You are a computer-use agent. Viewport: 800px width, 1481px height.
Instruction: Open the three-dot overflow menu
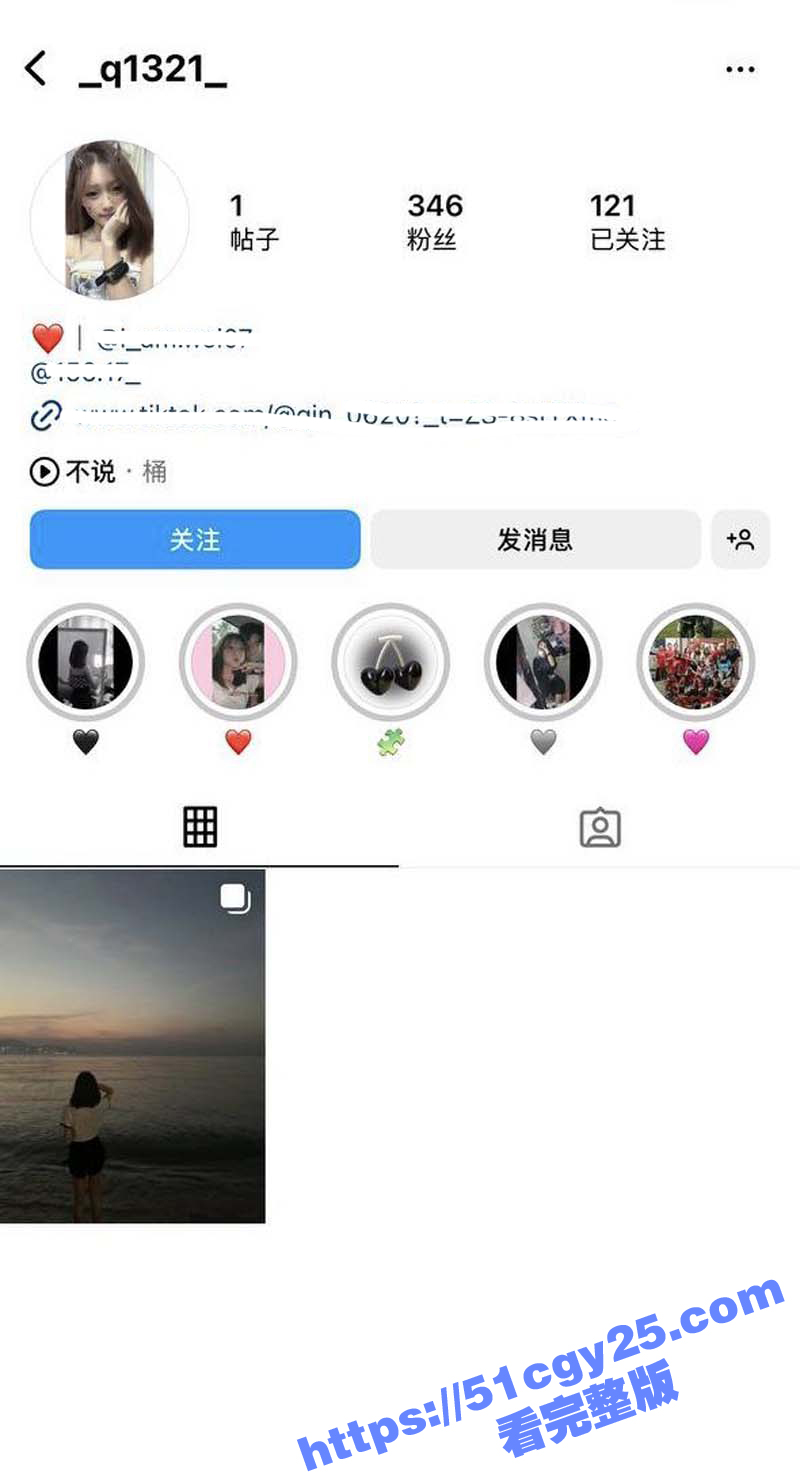click(x=740, y=70)
